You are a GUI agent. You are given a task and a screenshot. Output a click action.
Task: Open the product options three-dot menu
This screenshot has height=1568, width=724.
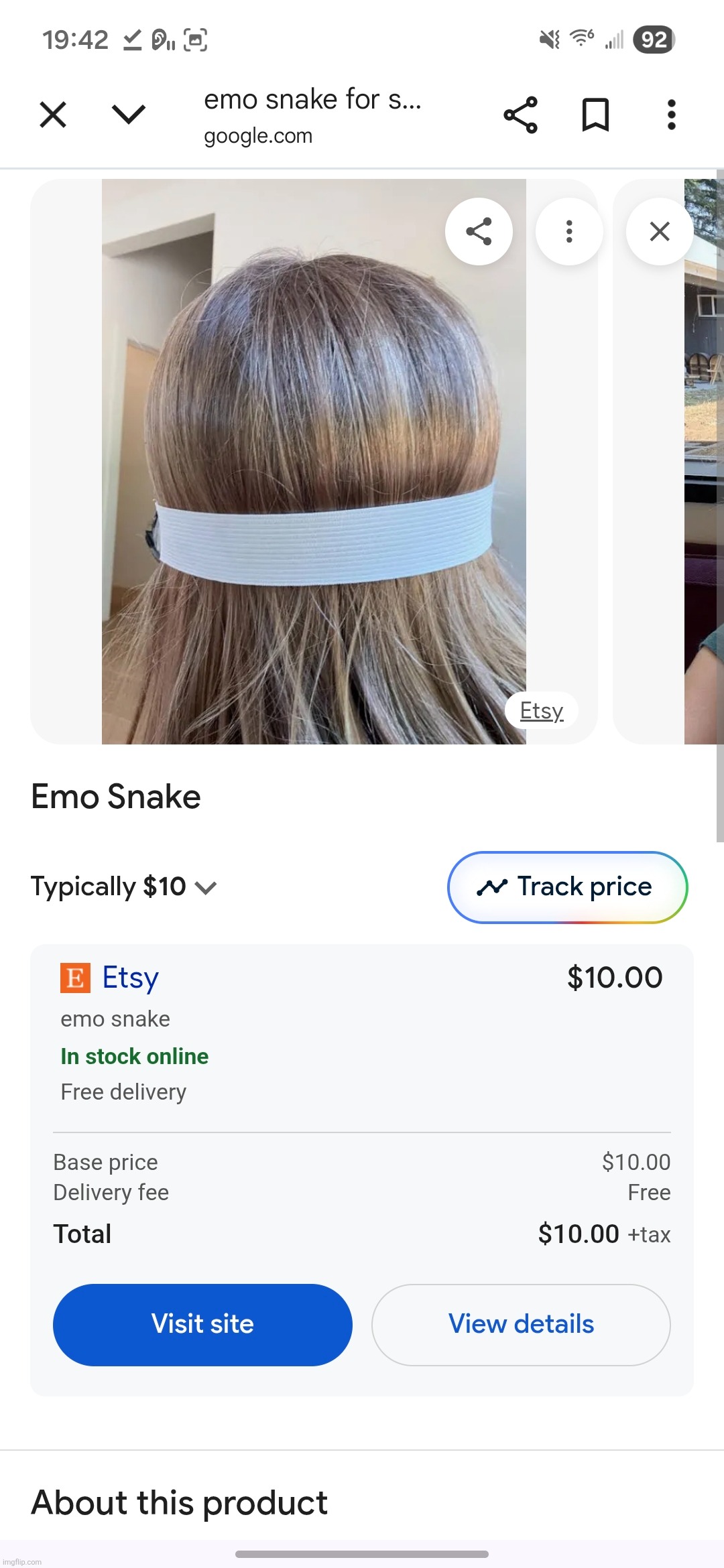(569, 231)
